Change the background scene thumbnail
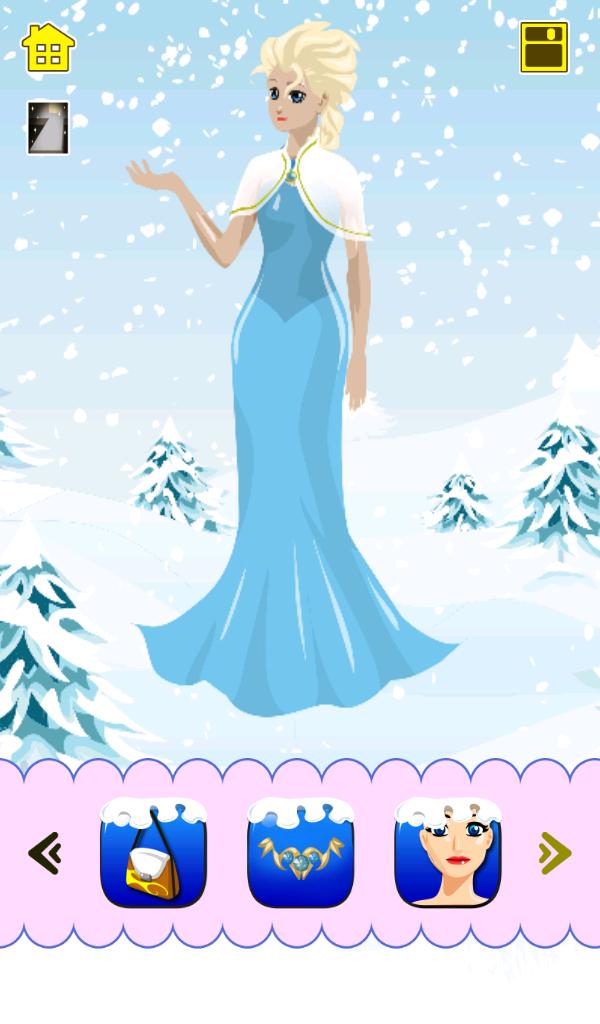600x1024 pixels. coord(48,128)
